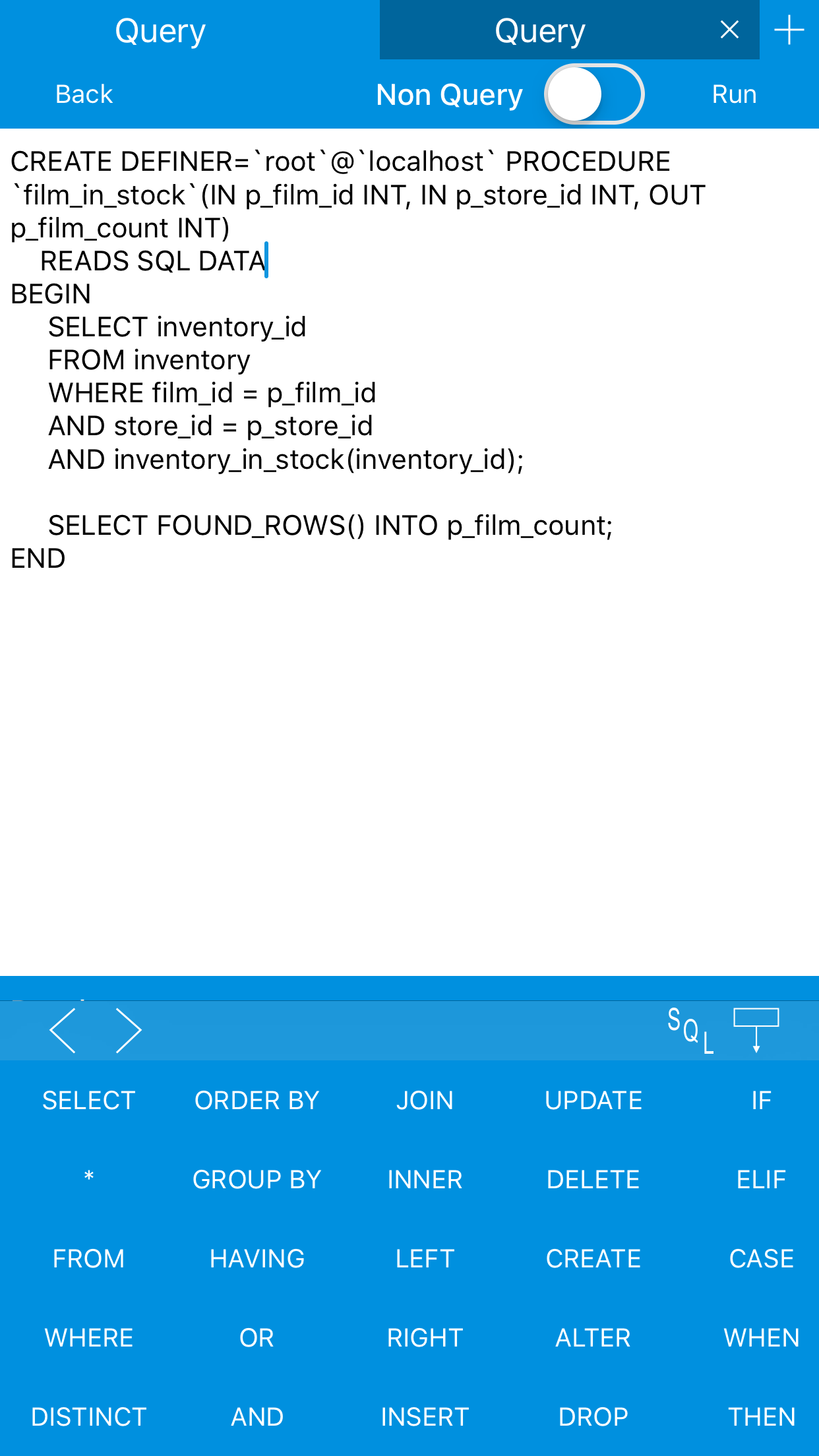Insert the WHERE keyword
Image resolution: width=819 pixels, height=1456 pixels.
pos(89,1338)
